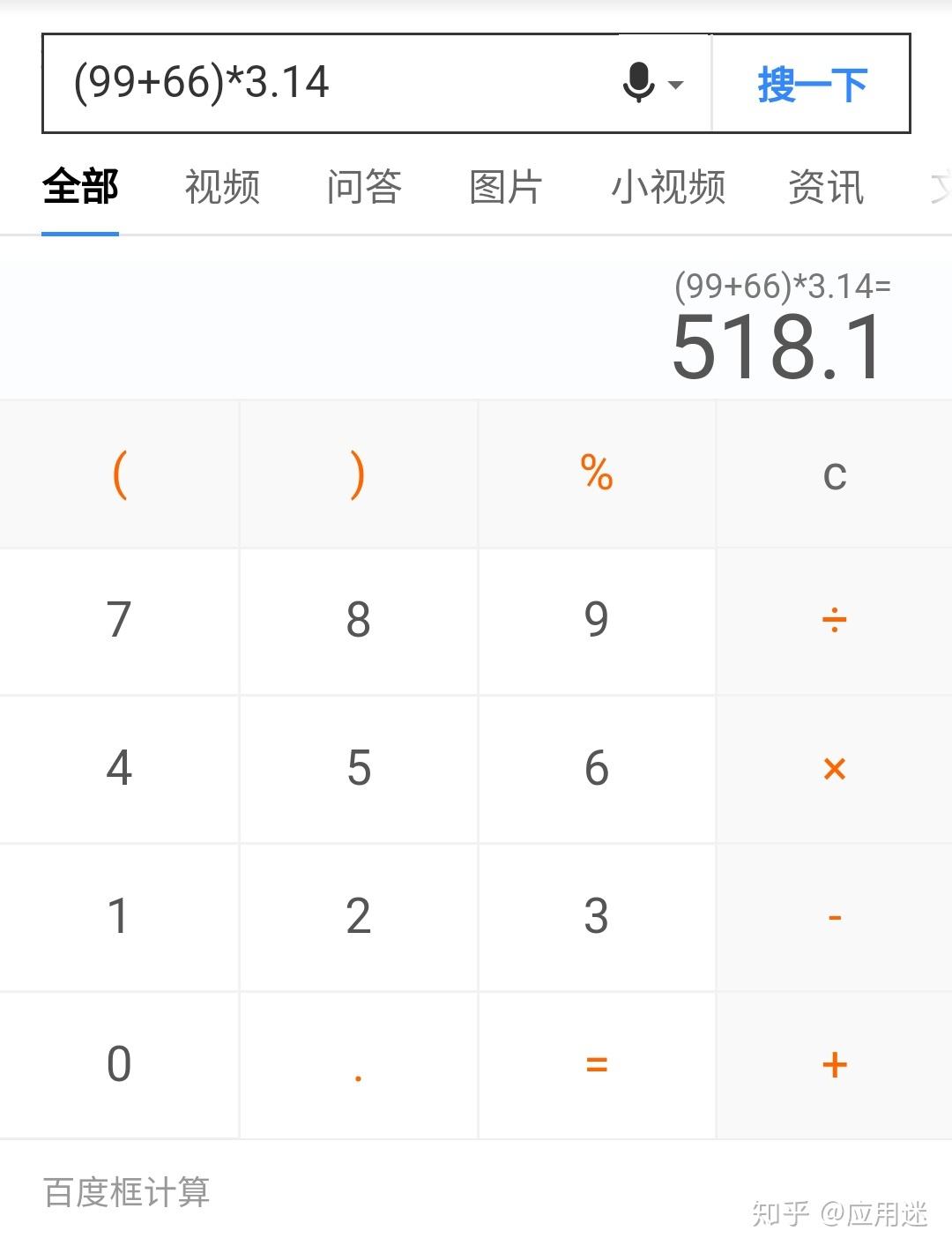
Task: Open the voice input microphone
Action: [640, 83]
